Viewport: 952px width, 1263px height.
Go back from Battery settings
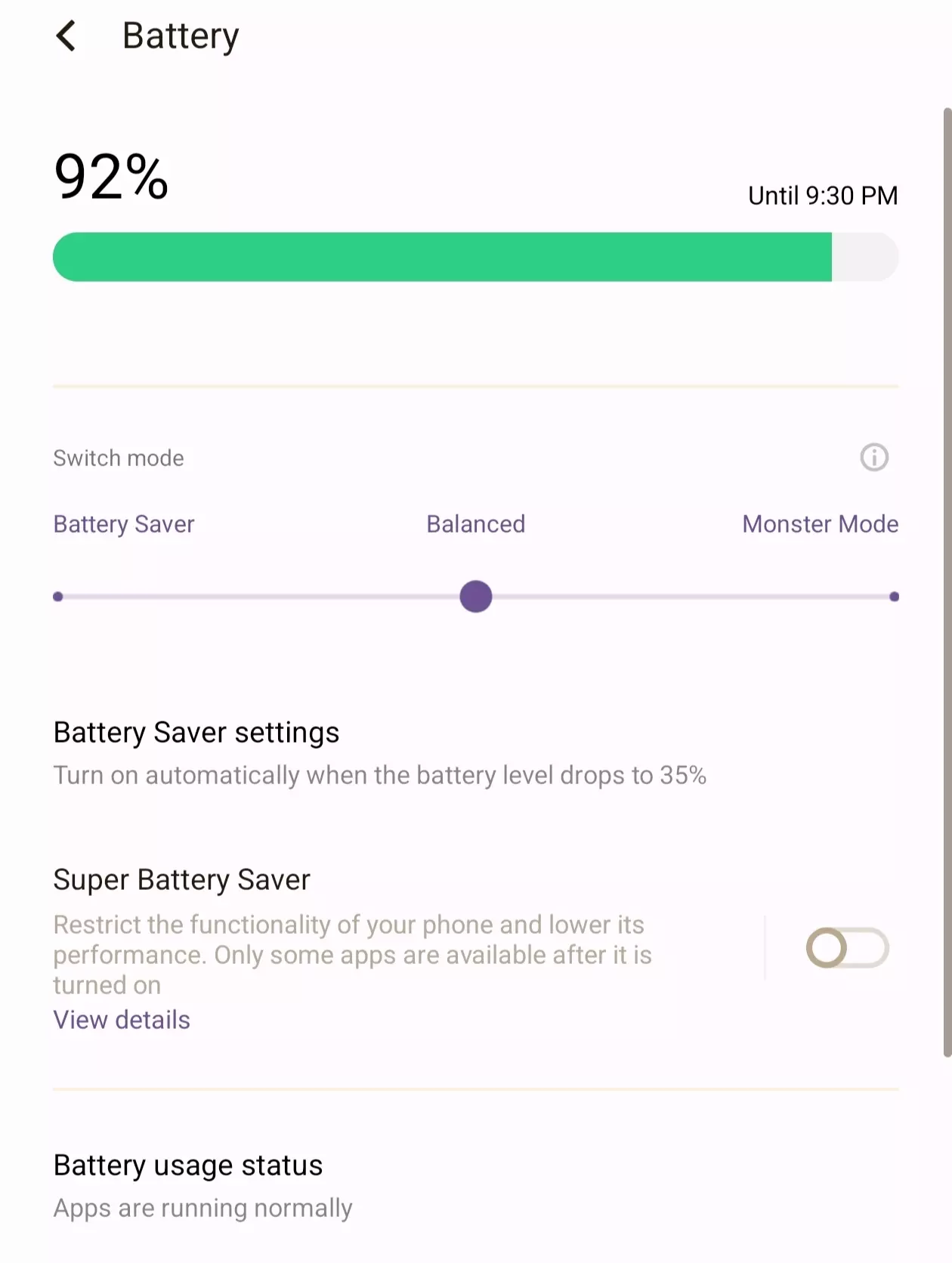pos(66,36)
